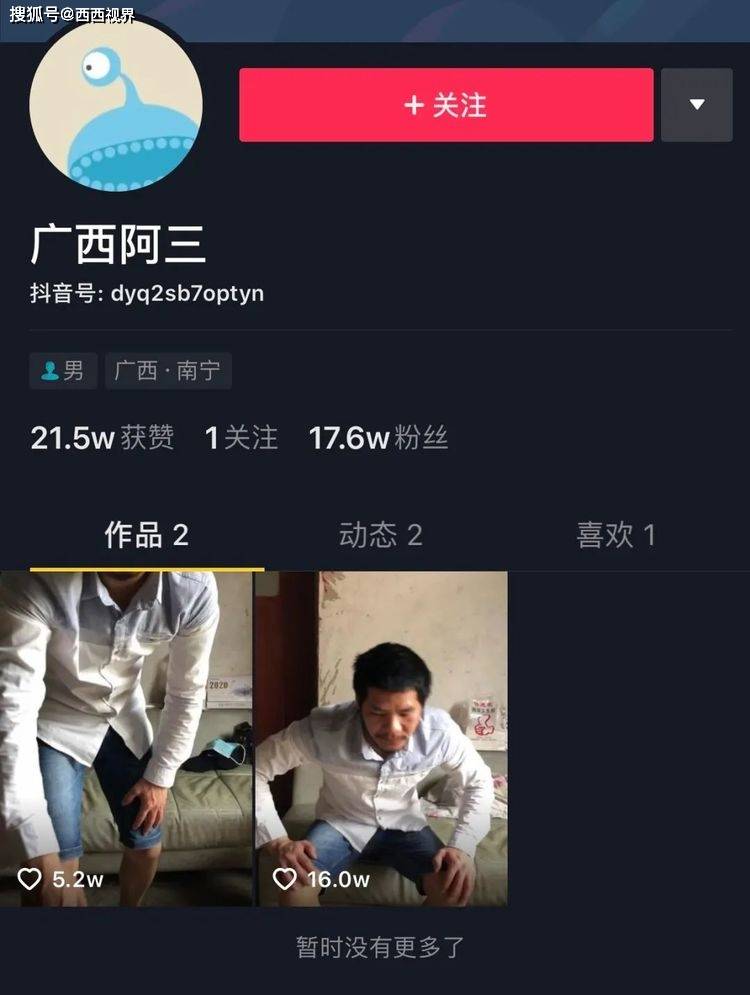Expand the dropdown arrow beside 关注

[697, 105]
